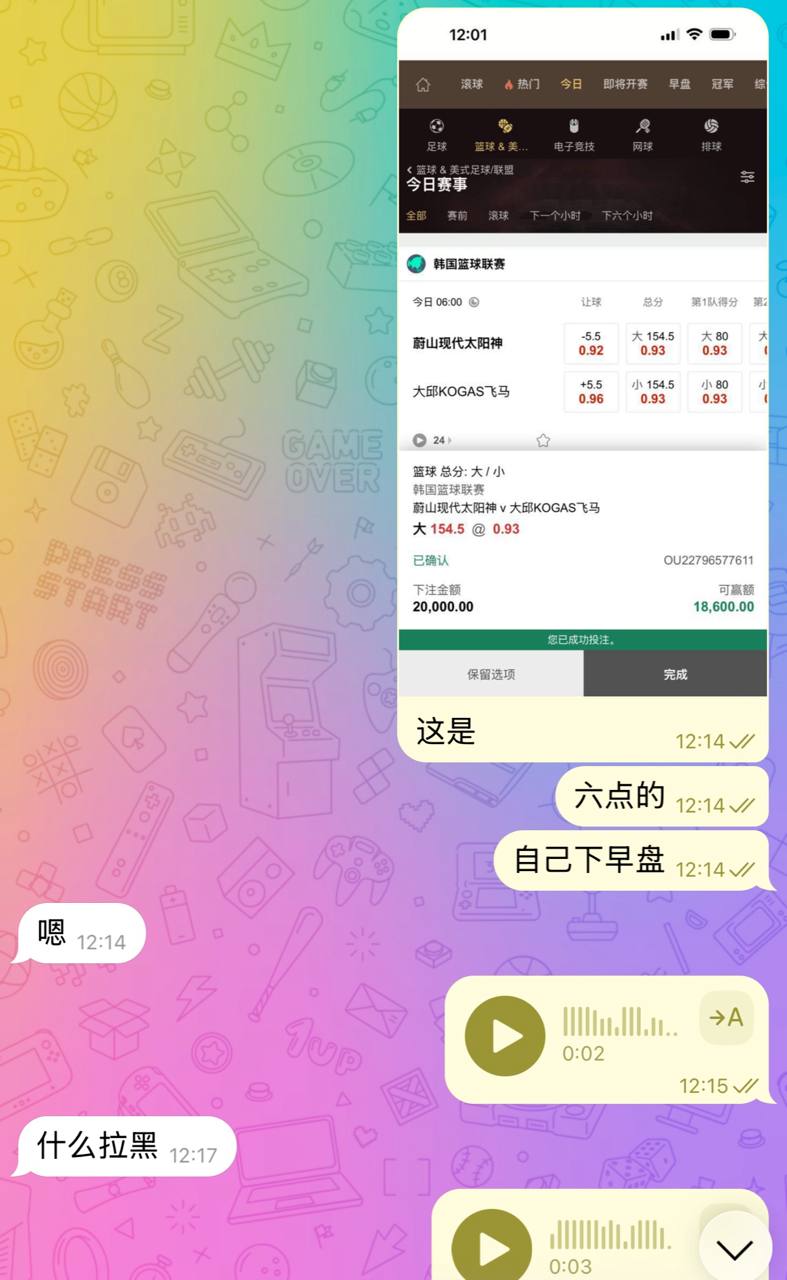The width and height of the screenshot is (787, 1280).
Task: Jump to the bottom of the chat
Action: click(735, 1248)
